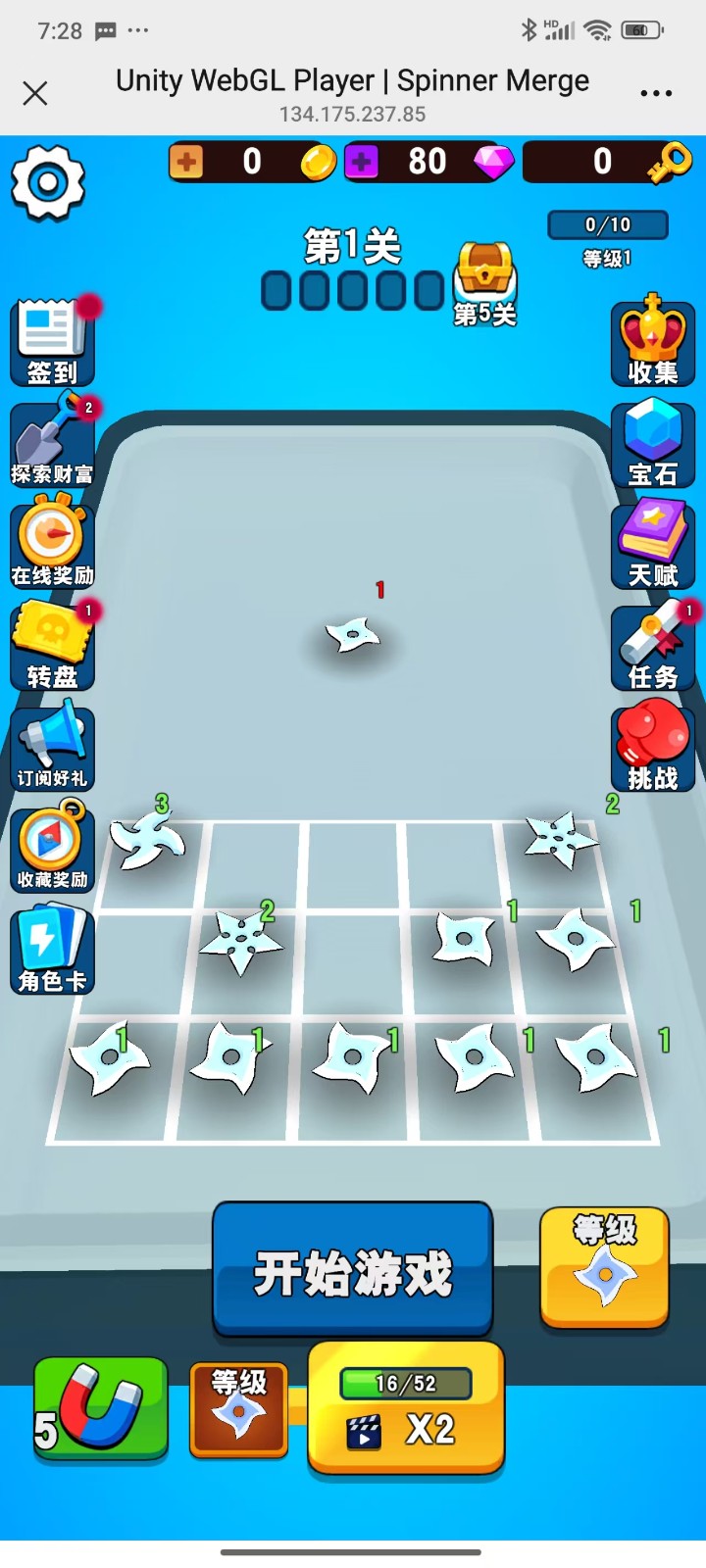This screenshot has height=1568, width=706.
Task: Add more coins with the orange plus
Action: click(x=186, y=162)
